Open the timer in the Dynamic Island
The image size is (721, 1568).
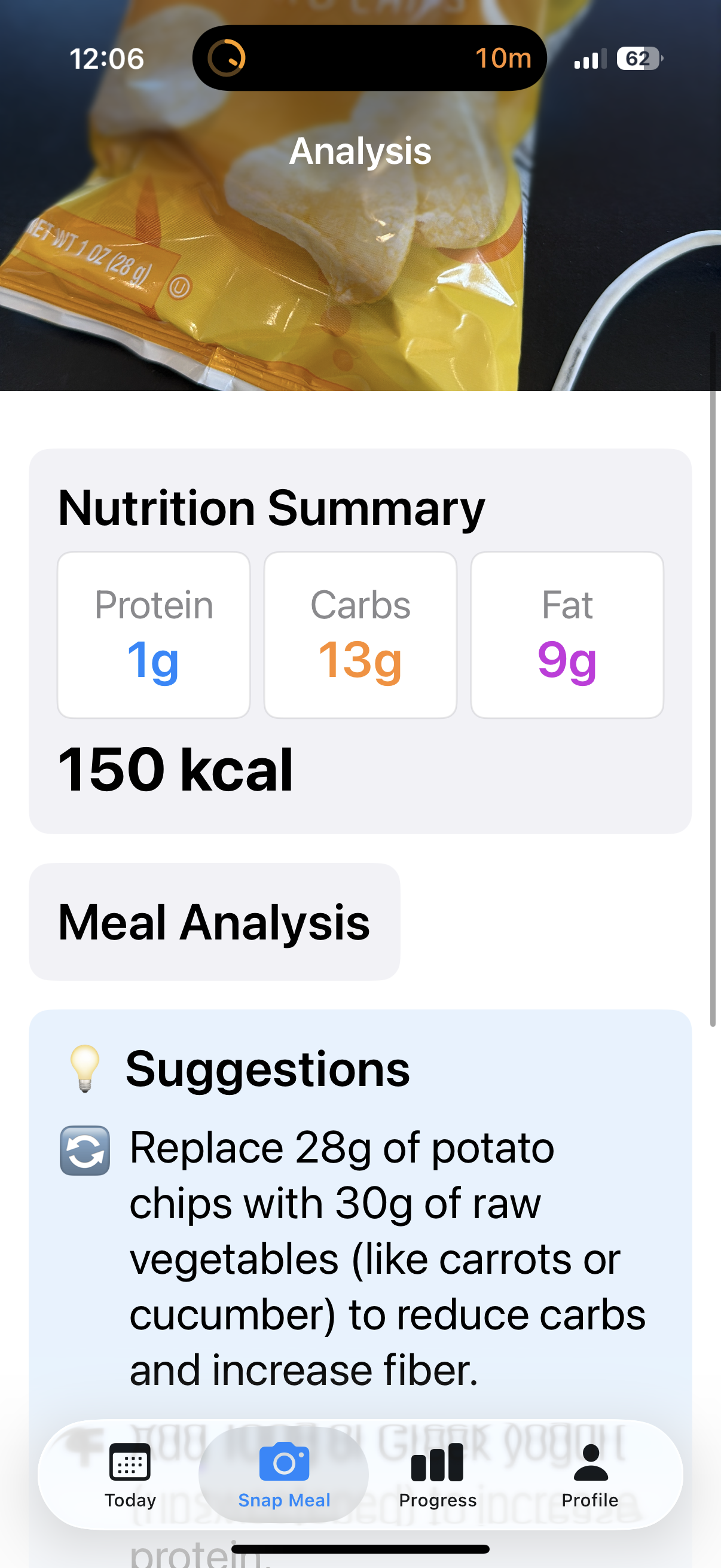click(369, 59)
